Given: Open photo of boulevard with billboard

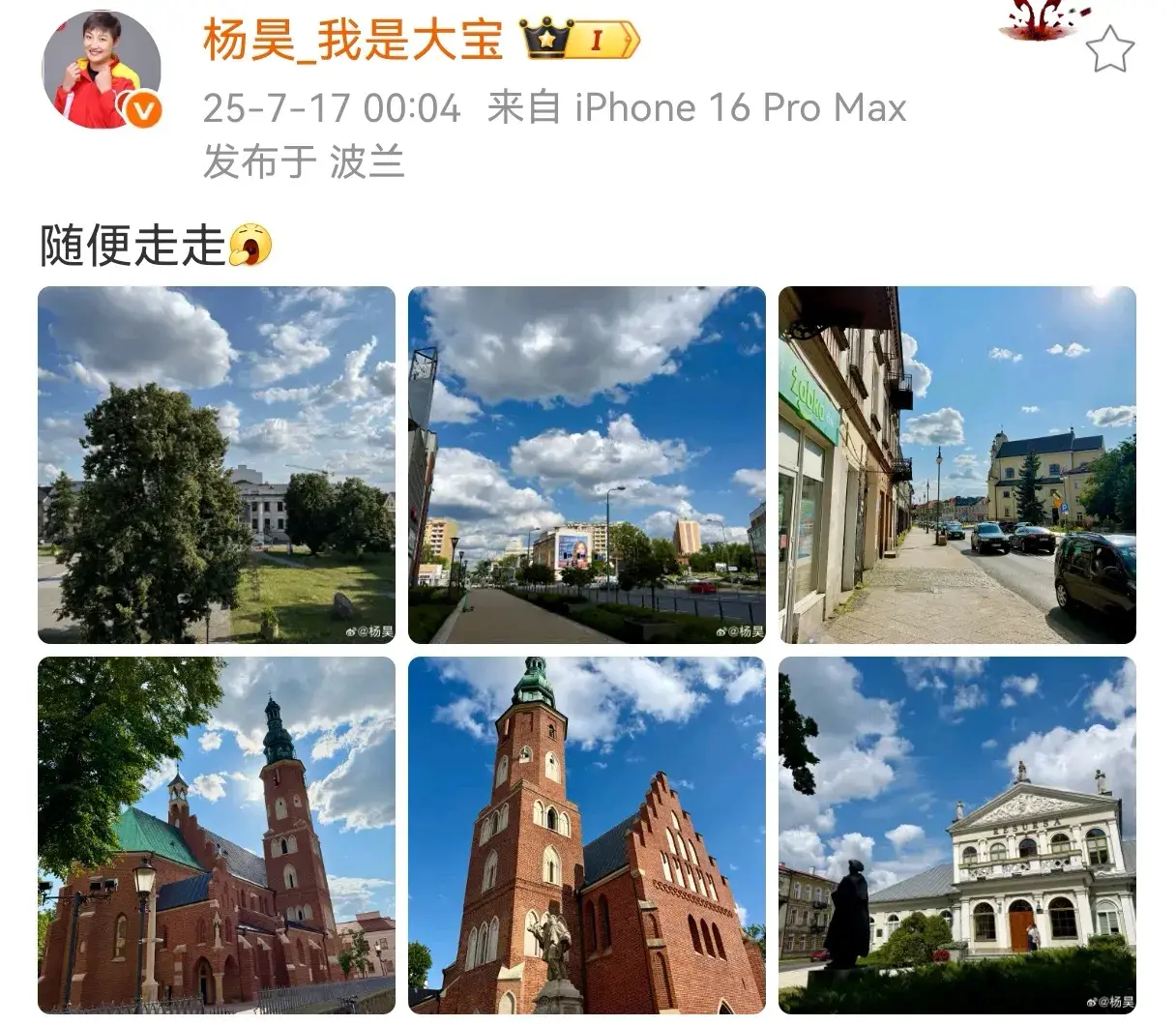Looking at the screenshot, I should [x=586, y=465].
